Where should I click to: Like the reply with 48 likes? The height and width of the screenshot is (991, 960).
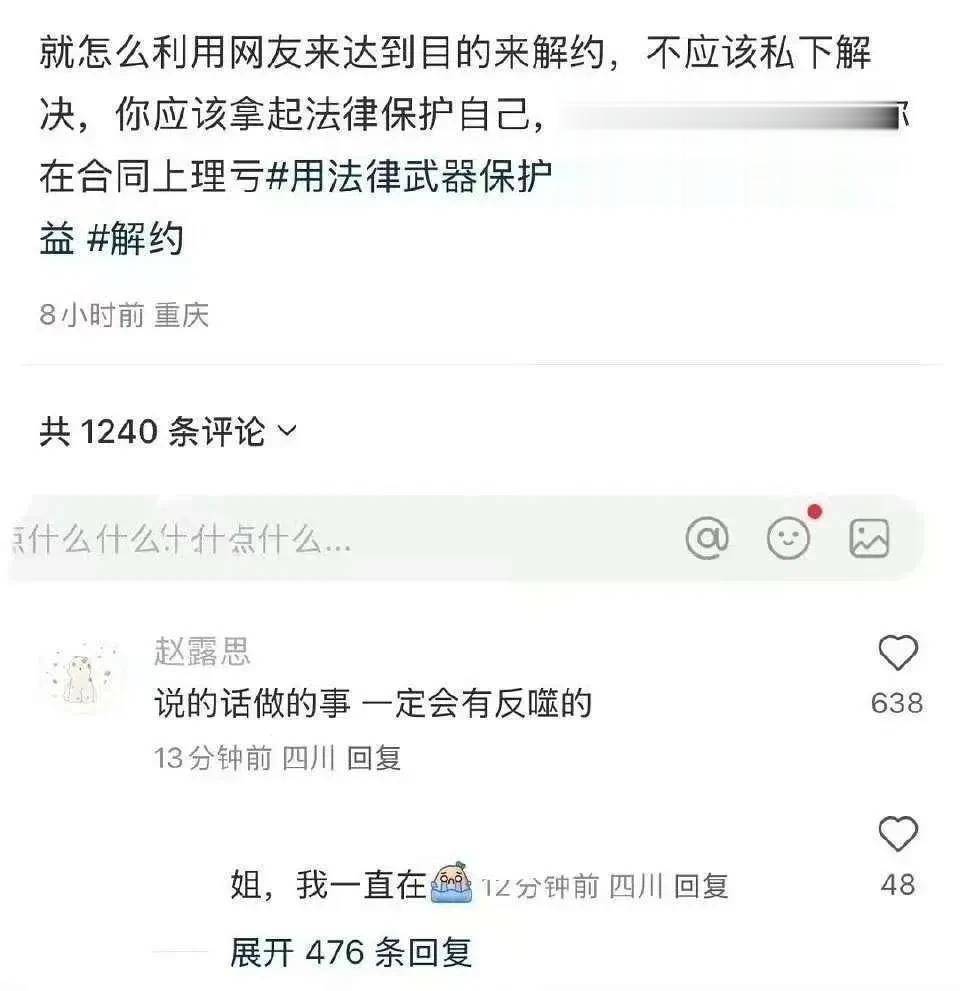(x=897, y=834)
